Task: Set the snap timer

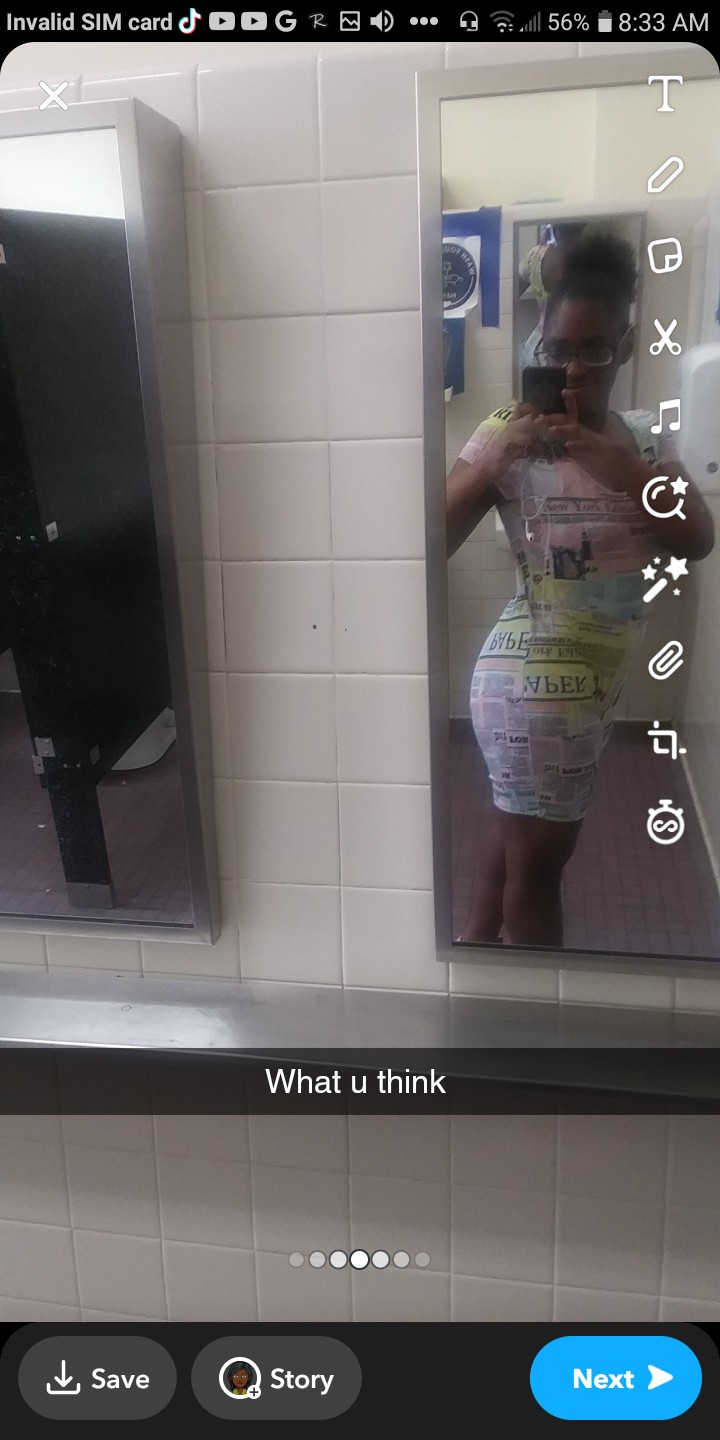Action: [x=665, y=824]
